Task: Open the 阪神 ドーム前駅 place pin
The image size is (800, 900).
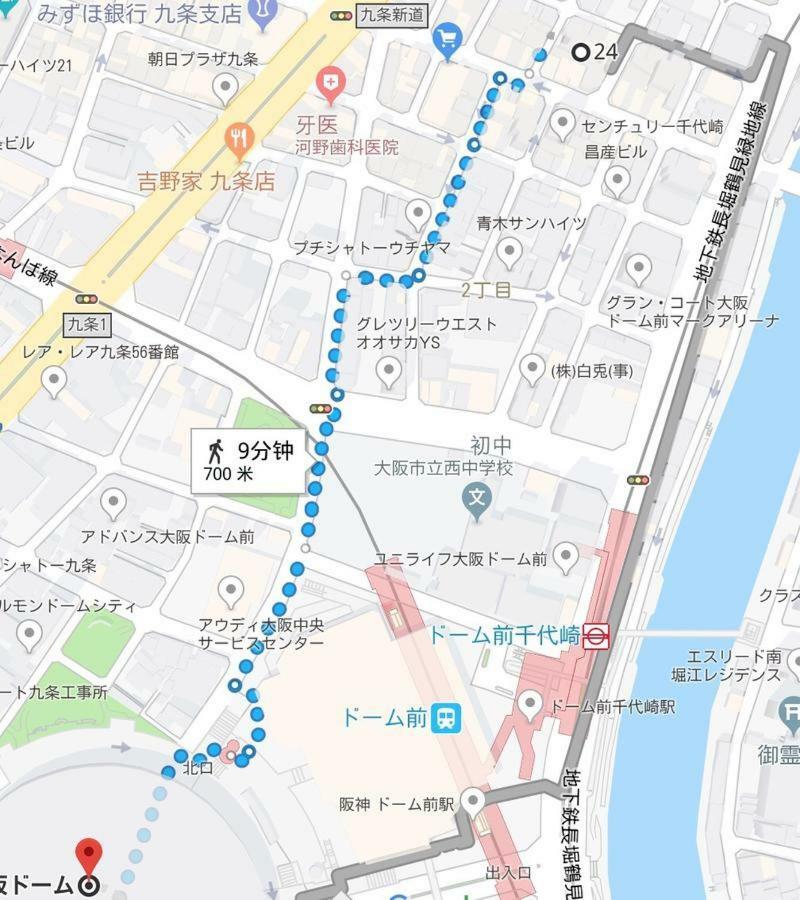Action: [472, 801]
